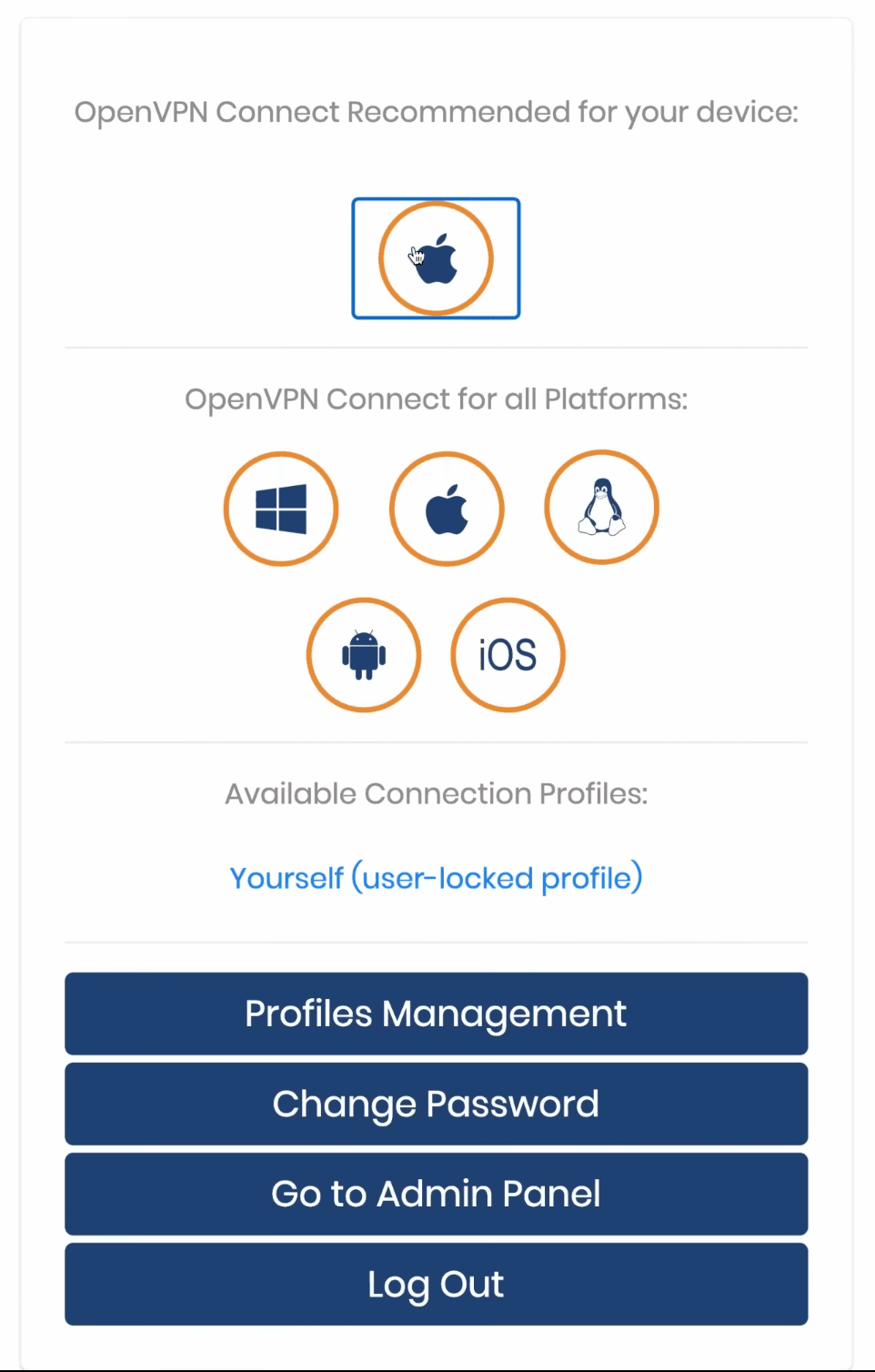
Task: Choose the macOS icon under all Platforms
Action: coord(447,509)
